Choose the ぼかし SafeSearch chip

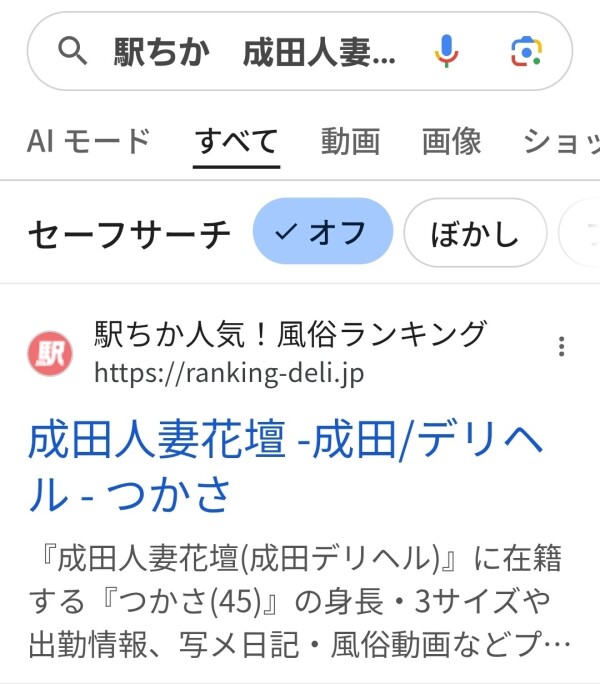475,234
